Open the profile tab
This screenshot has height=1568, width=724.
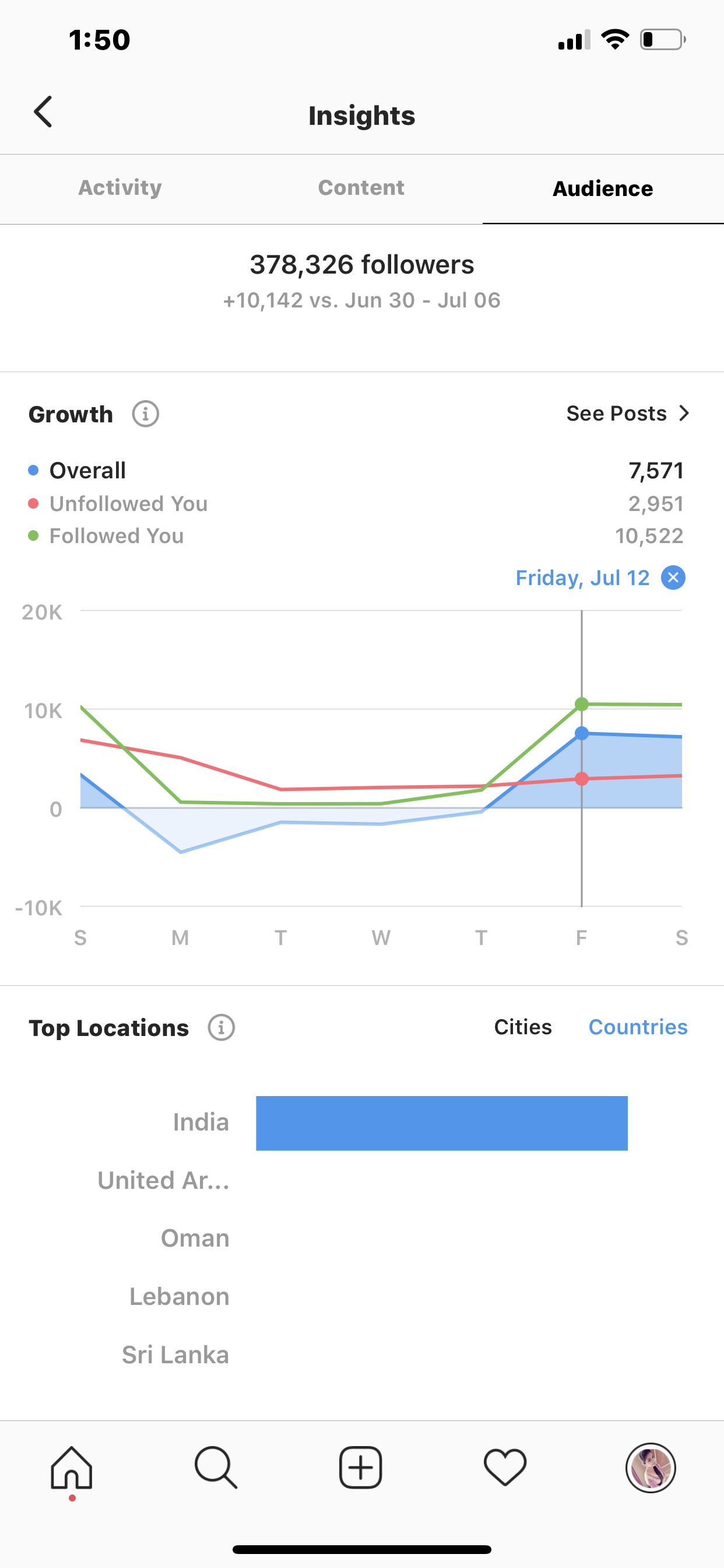click(x=651, y=1468)
